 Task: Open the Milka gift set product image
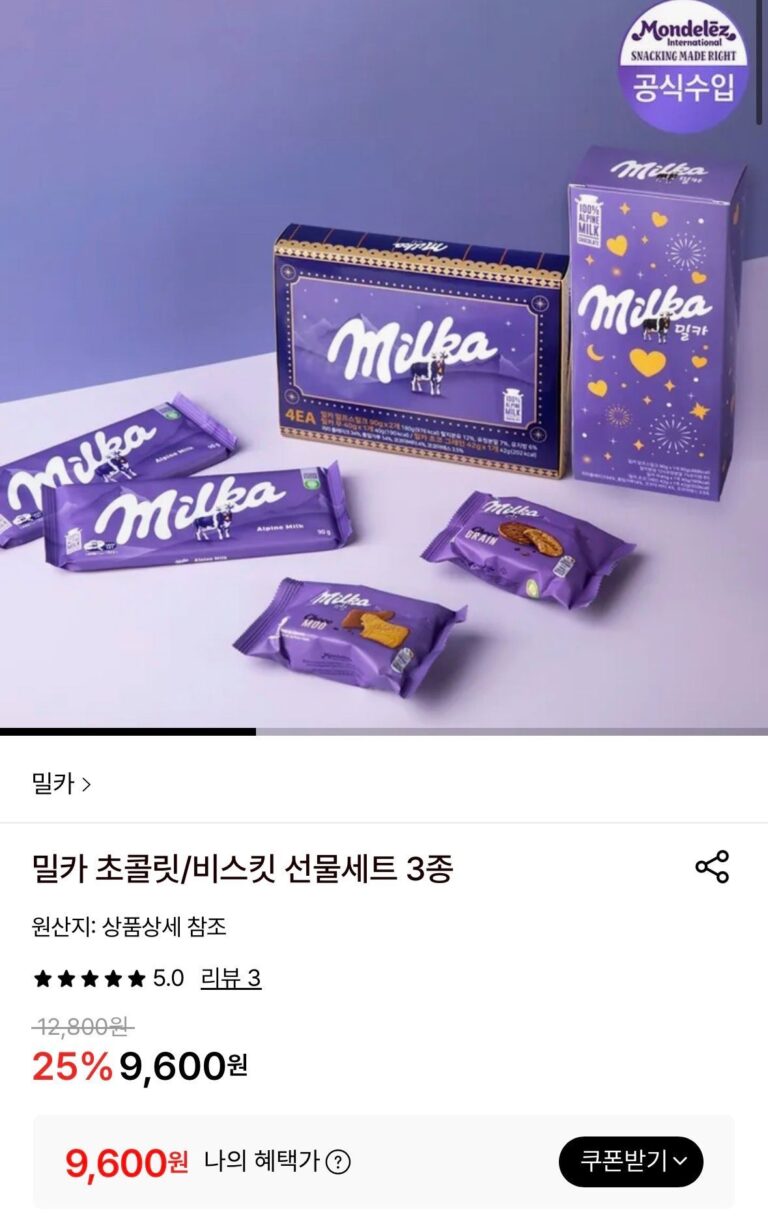coord(384,366)
